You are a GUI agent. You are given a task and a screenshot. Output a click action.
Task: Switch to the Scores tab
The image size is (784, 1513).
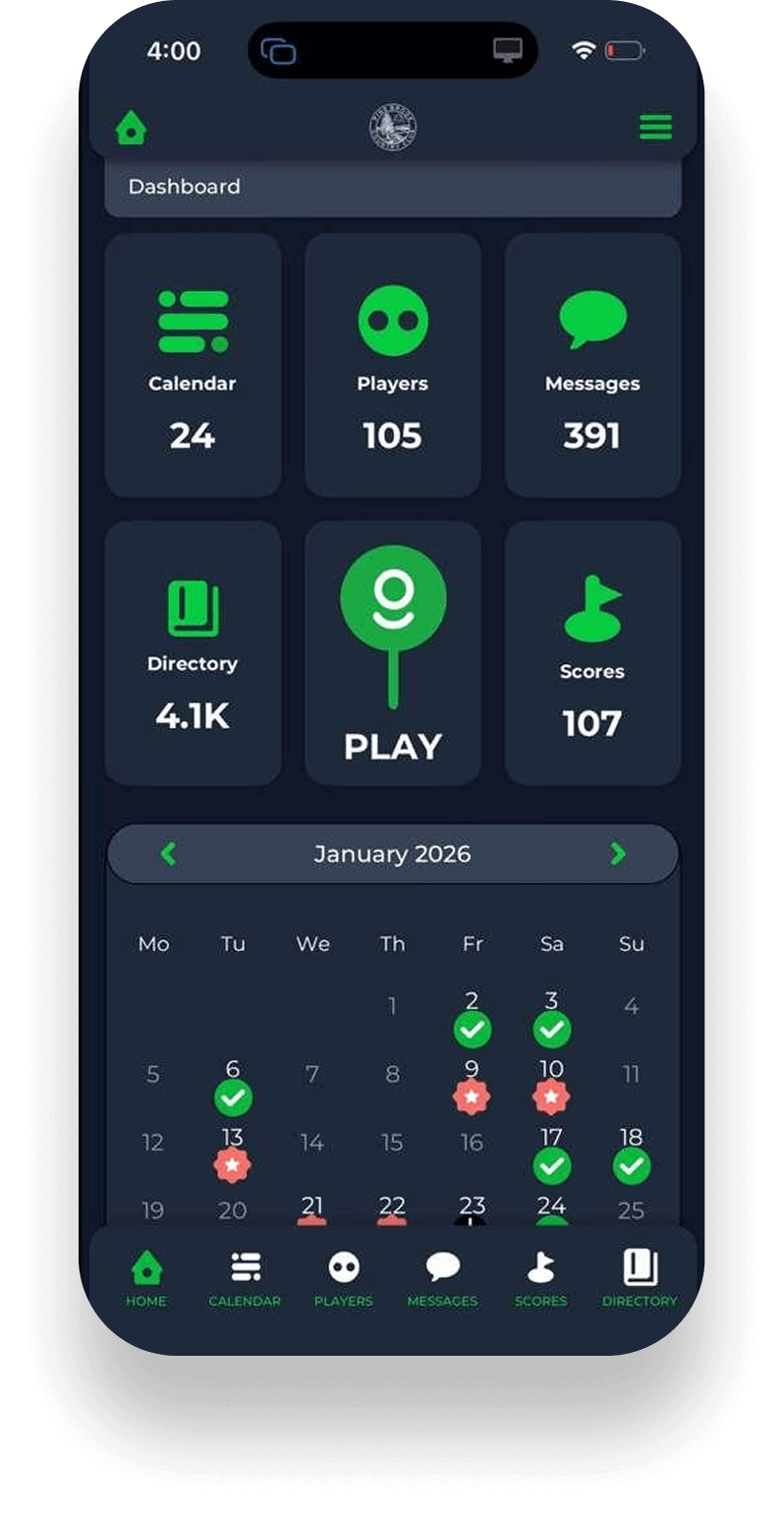(540, 1279)
